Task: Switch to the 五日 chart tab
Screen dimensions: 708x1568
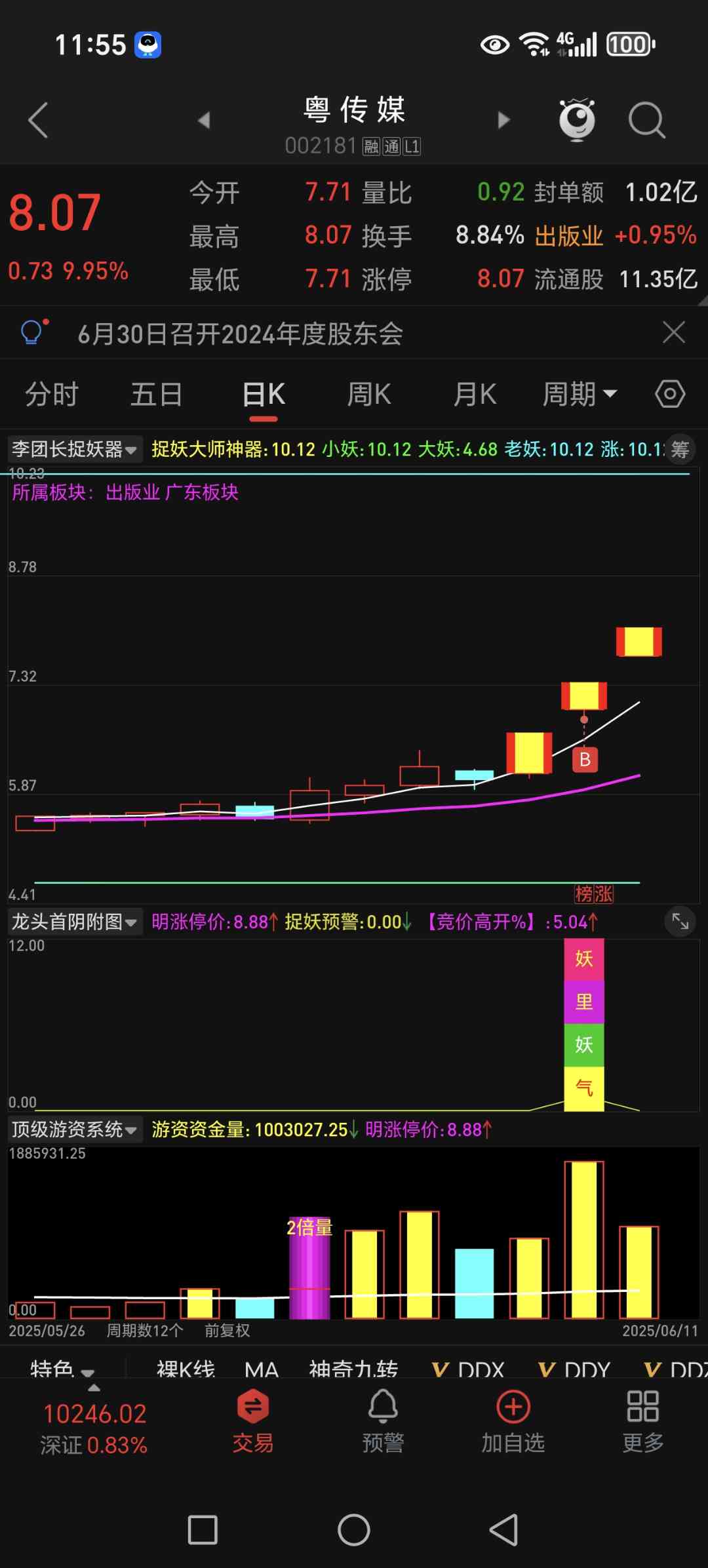Action: 156,395
